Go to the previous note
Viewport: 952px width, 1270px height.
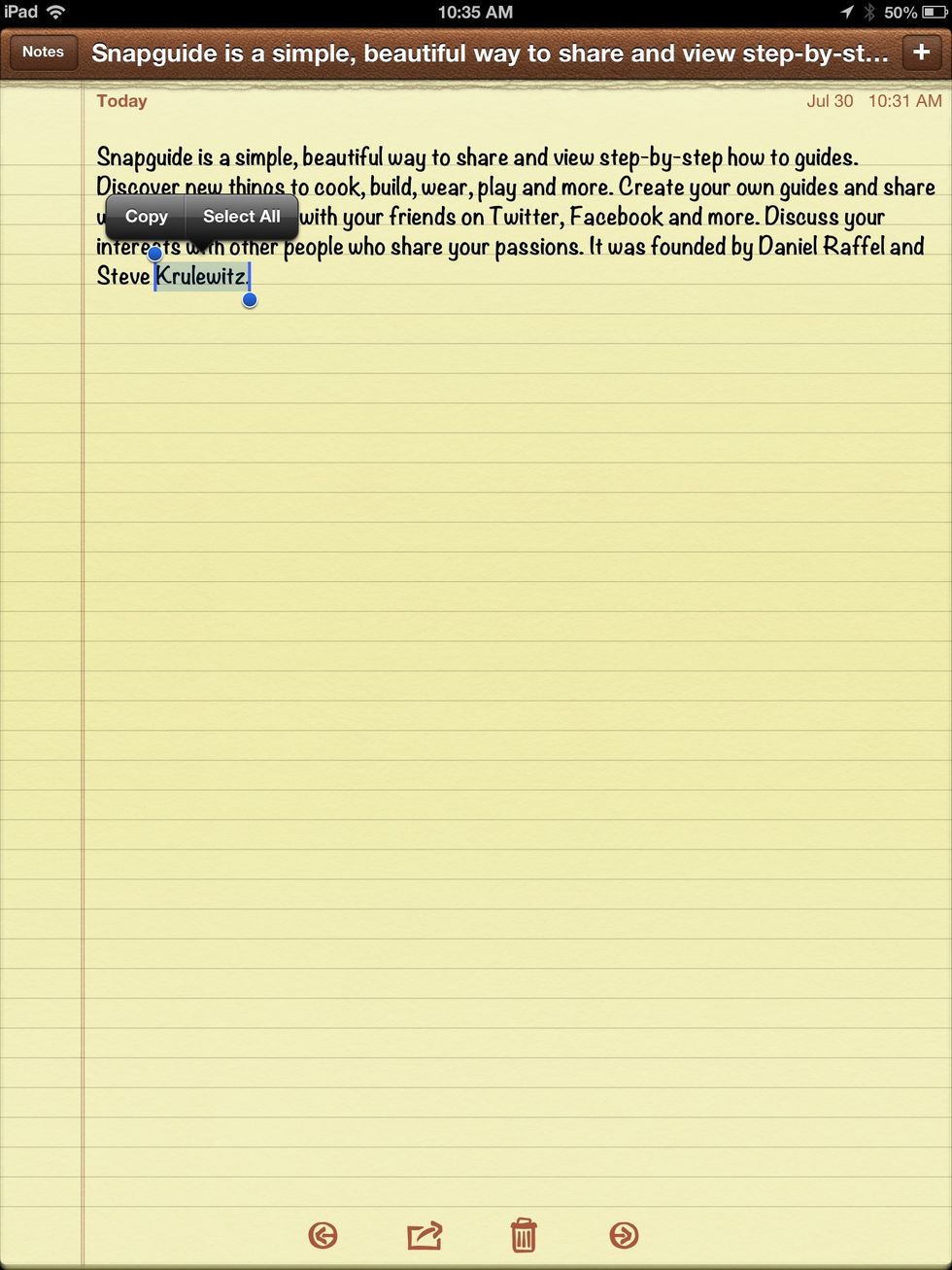(323, 1235)
